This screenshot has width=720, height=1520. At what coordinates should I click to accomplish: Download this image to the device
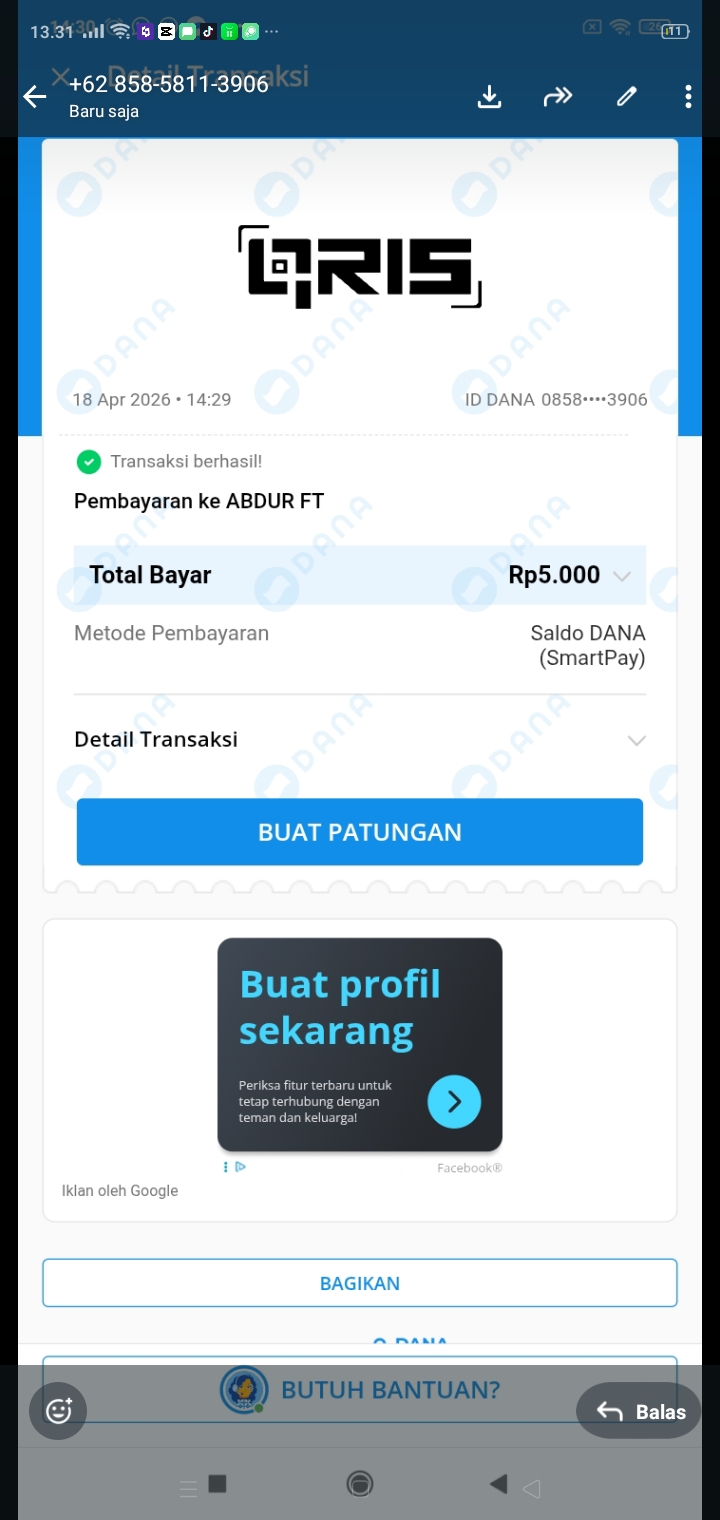[x=489, y=96]
